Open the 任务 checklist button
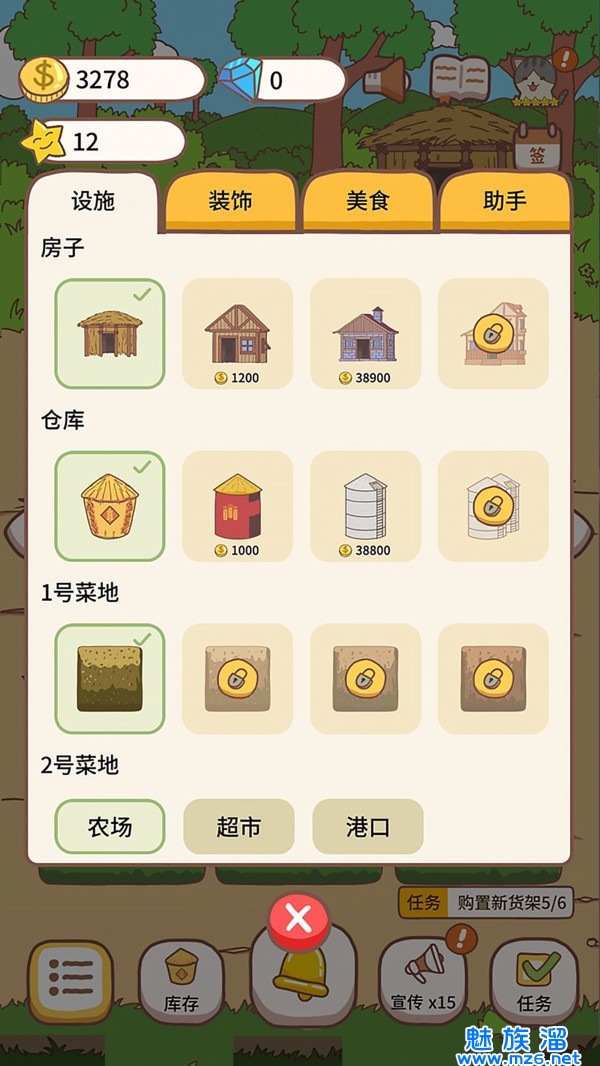Image resolution: width=600 pixels, height=1066 pixels. (x=534, y=982)
